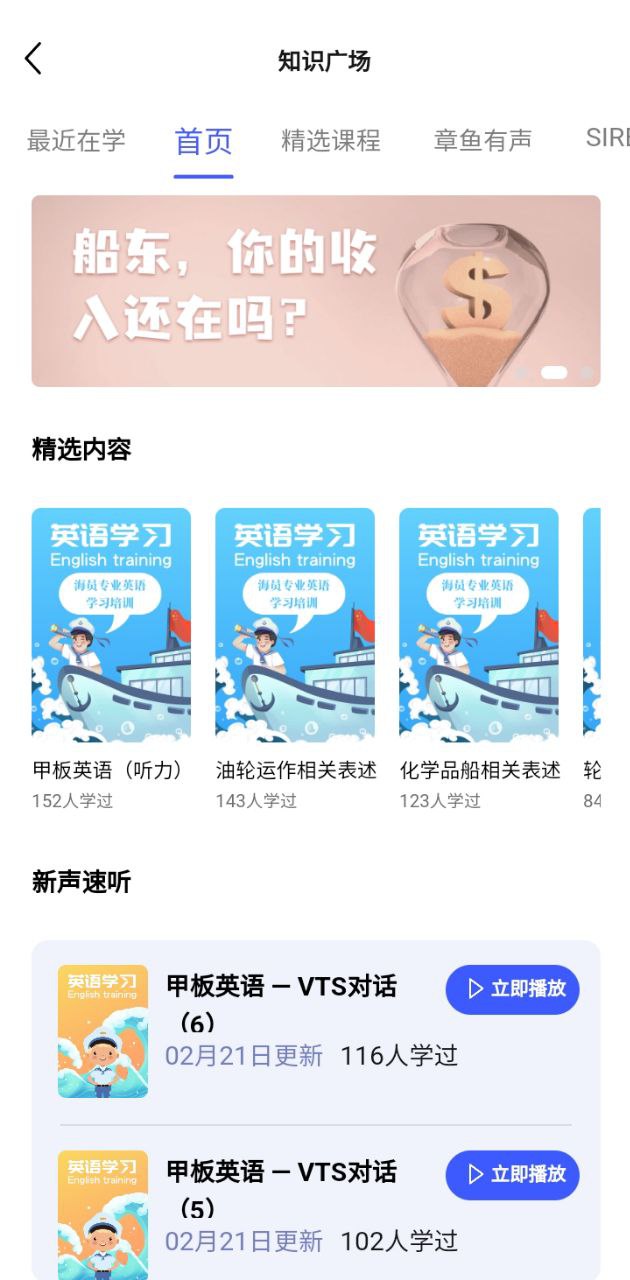Go back using the top-left arrow

[34, 59]
